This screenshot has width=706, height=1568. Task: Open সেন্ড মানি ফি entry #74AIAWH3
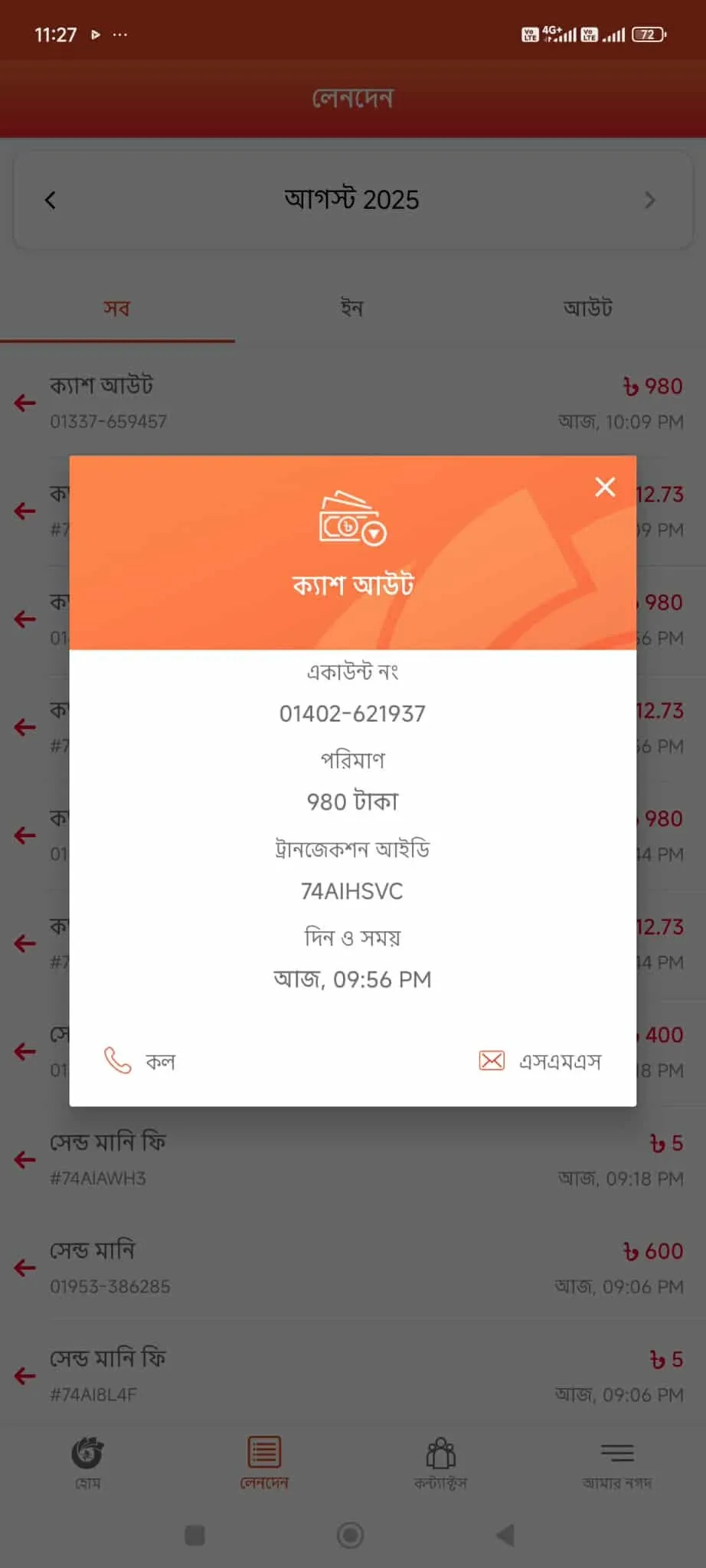tap(352, 1159)
